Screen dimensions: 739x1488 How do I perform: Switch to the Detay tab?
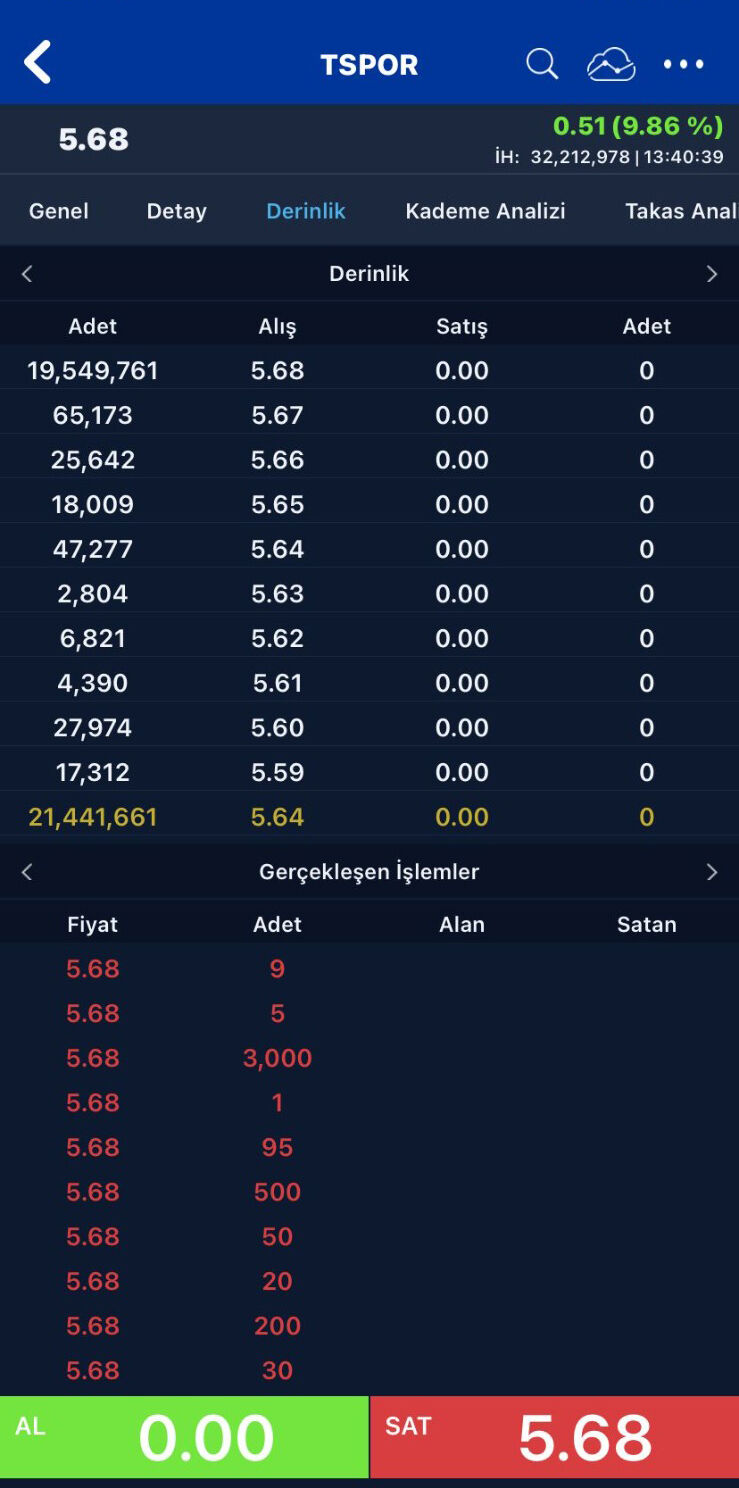[x=177, y=211]
